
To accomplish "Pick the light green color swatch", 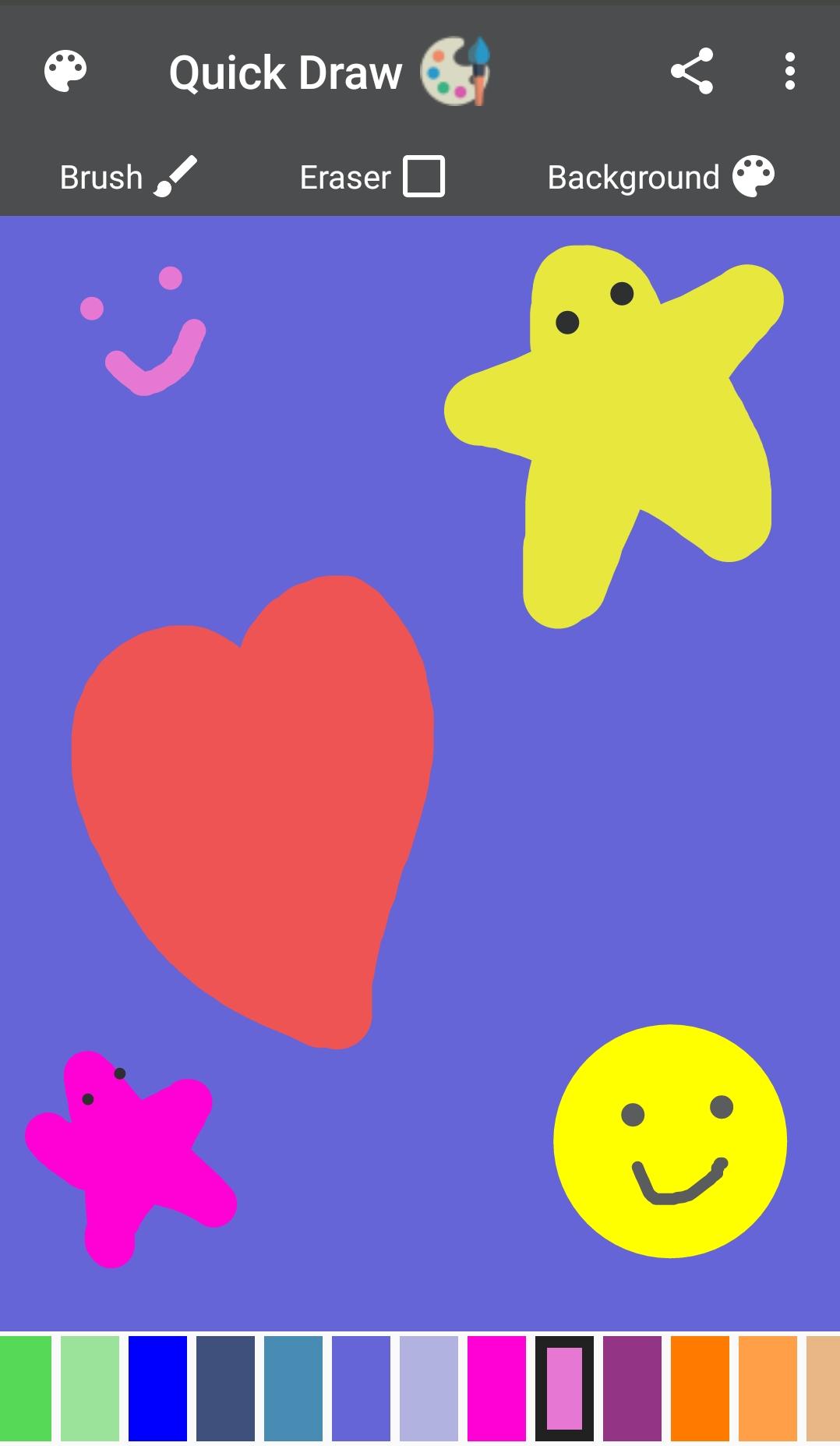I will click(90, 1388).
